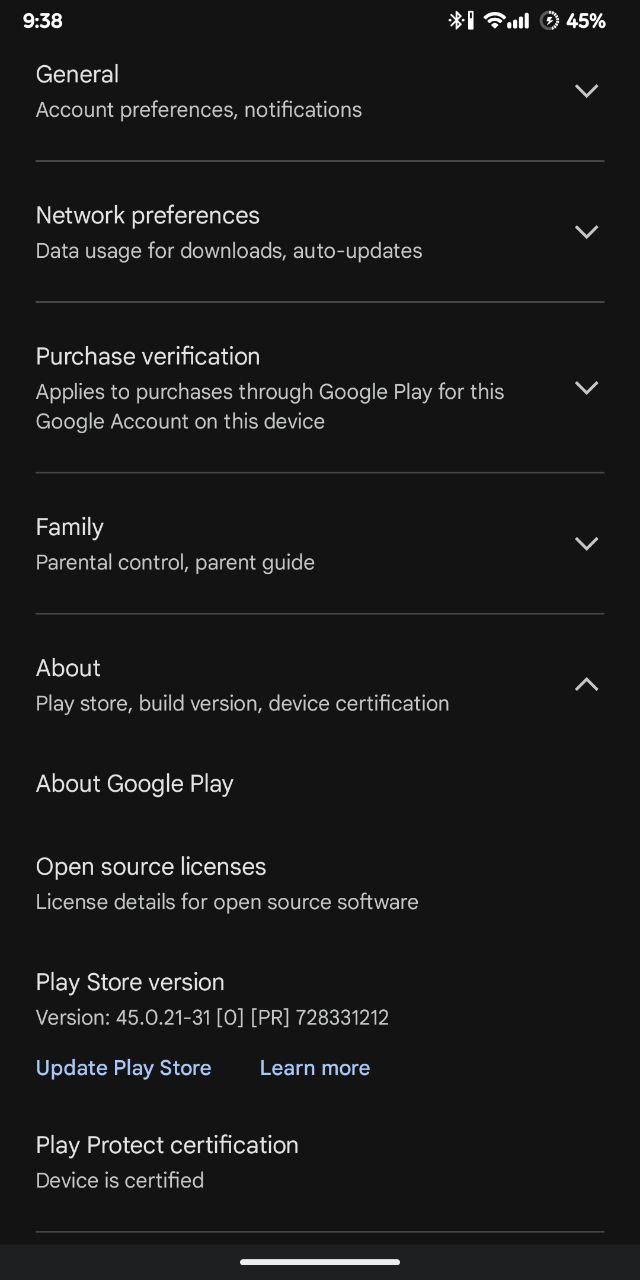Expand the Family section
The width and height of the screenshot is (640, 1280).
[320, 544]
